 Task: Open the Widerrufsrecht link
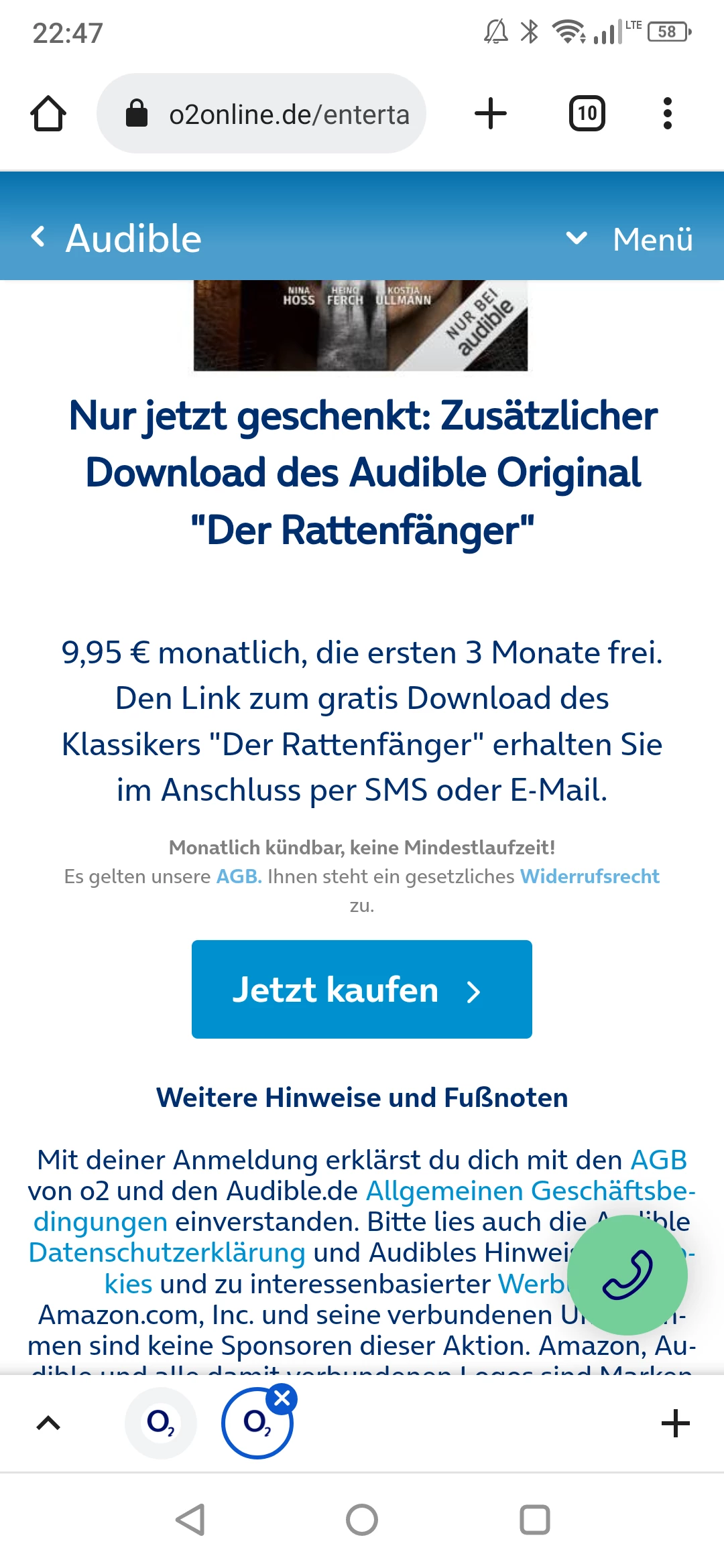point(589,876)
